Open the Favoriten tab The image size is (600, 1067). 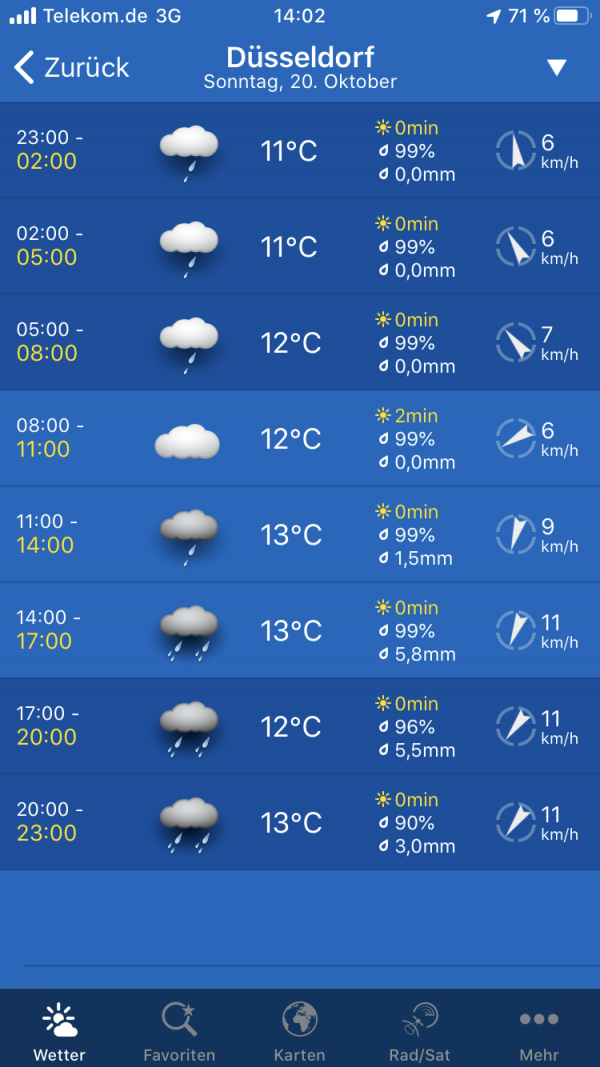coord(179,1032)
